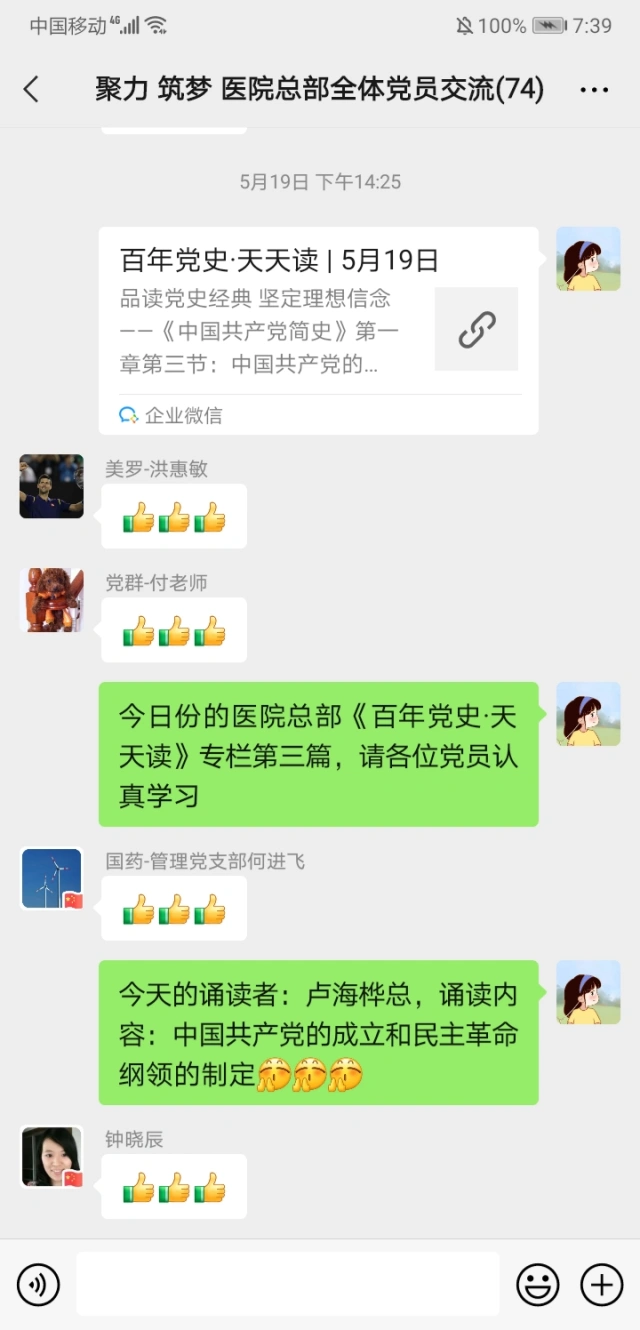The height and width of the screenshot is (1330, 640).
Task: Open the group chat overflow menu
Action: 594,90
